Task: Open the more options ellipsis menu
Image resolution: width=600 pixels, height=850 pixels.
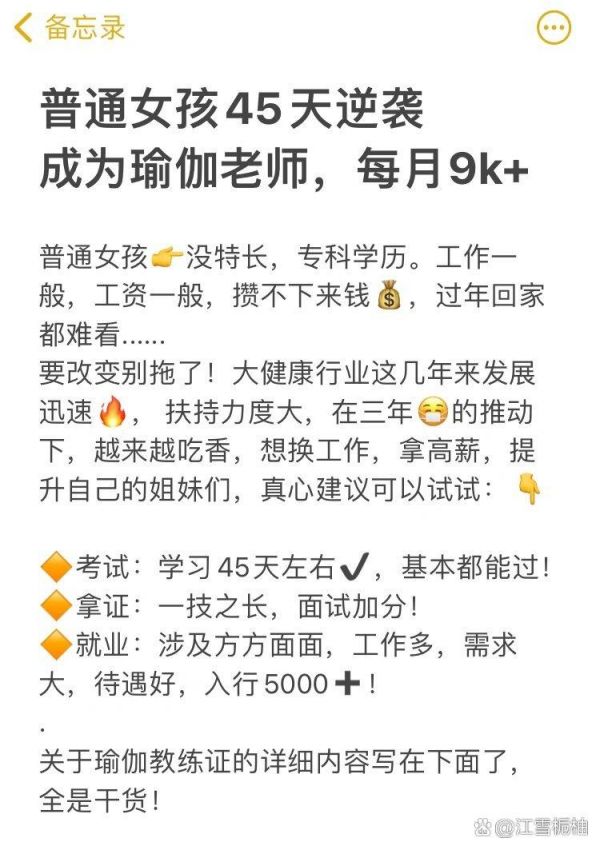Action: click(x=553, y=28)
